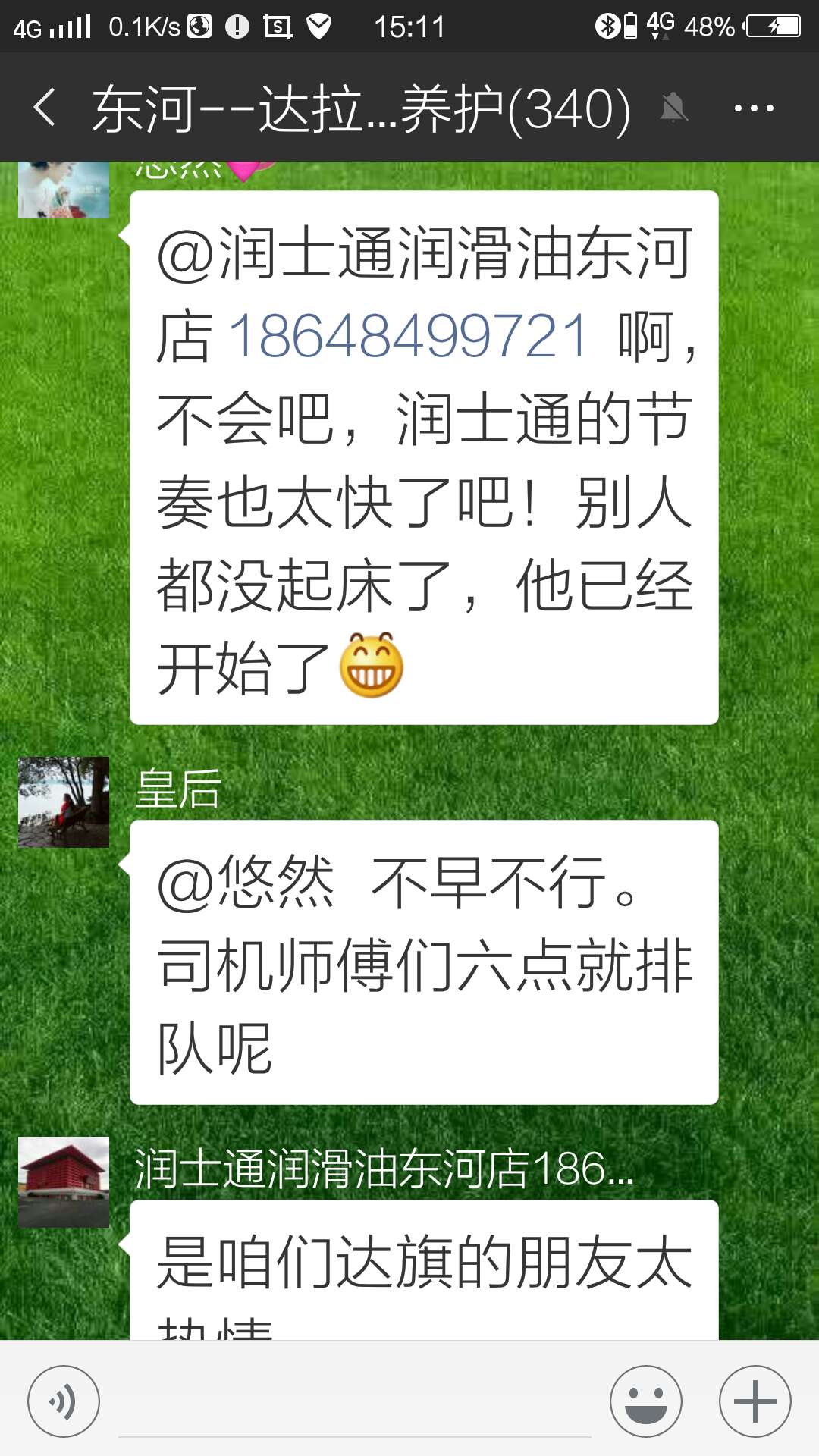This screenshot has height=1456, width=819.
Task: Tap the phone number 18648499721 link
Action: point(408,335)
